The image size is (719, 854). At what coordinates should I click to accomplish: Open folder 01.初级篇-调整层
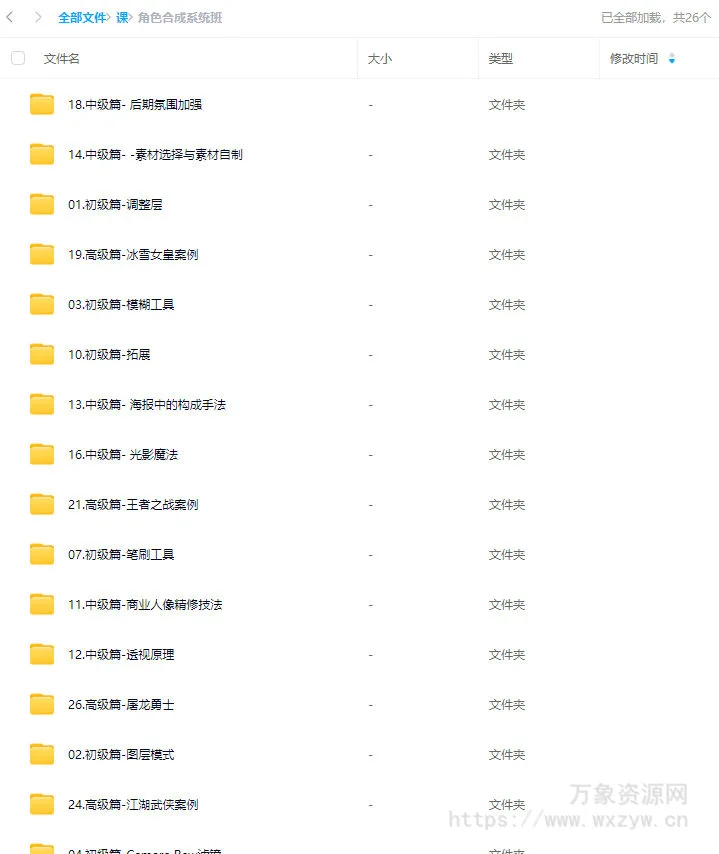(115, 205)
